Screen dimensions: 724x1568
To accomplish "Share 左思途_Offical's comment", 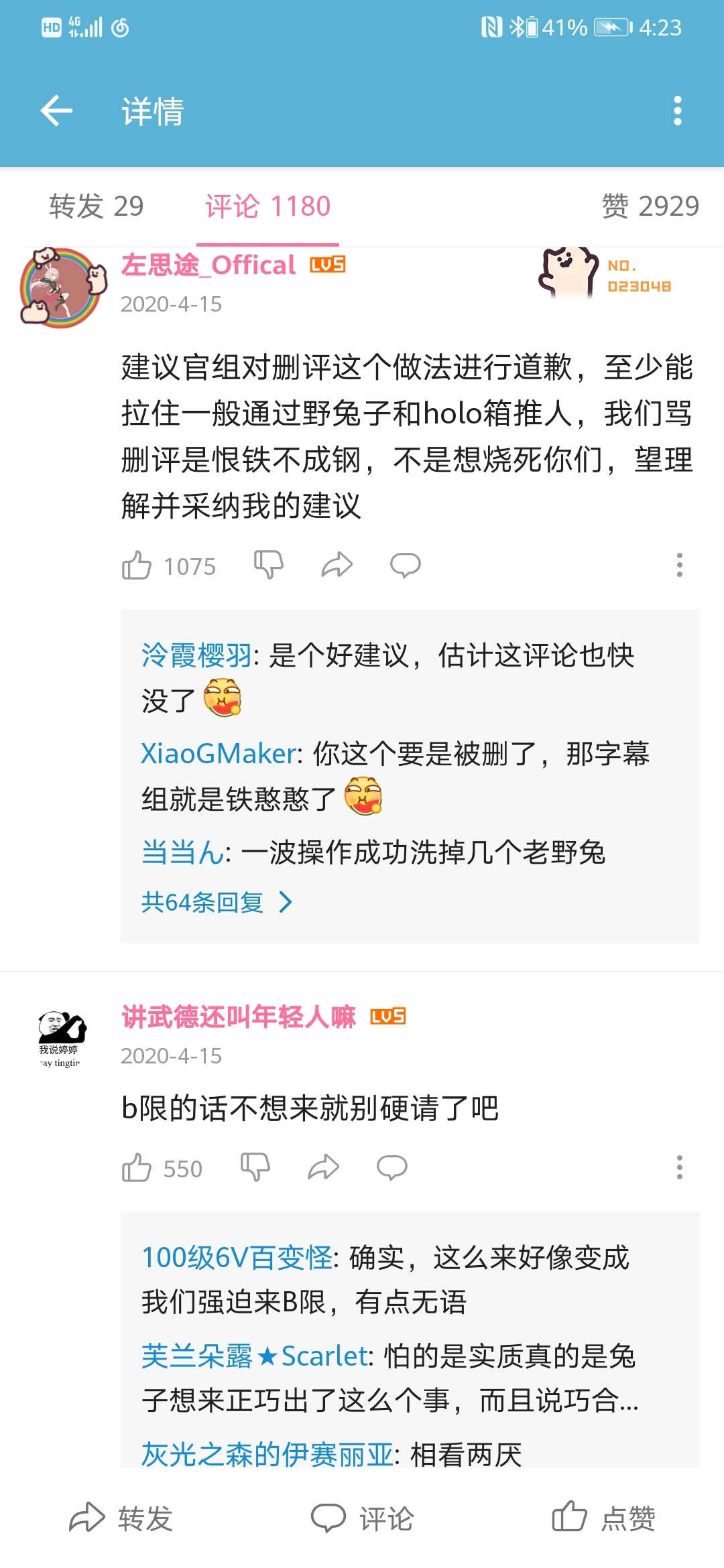I will click(337, 566).
